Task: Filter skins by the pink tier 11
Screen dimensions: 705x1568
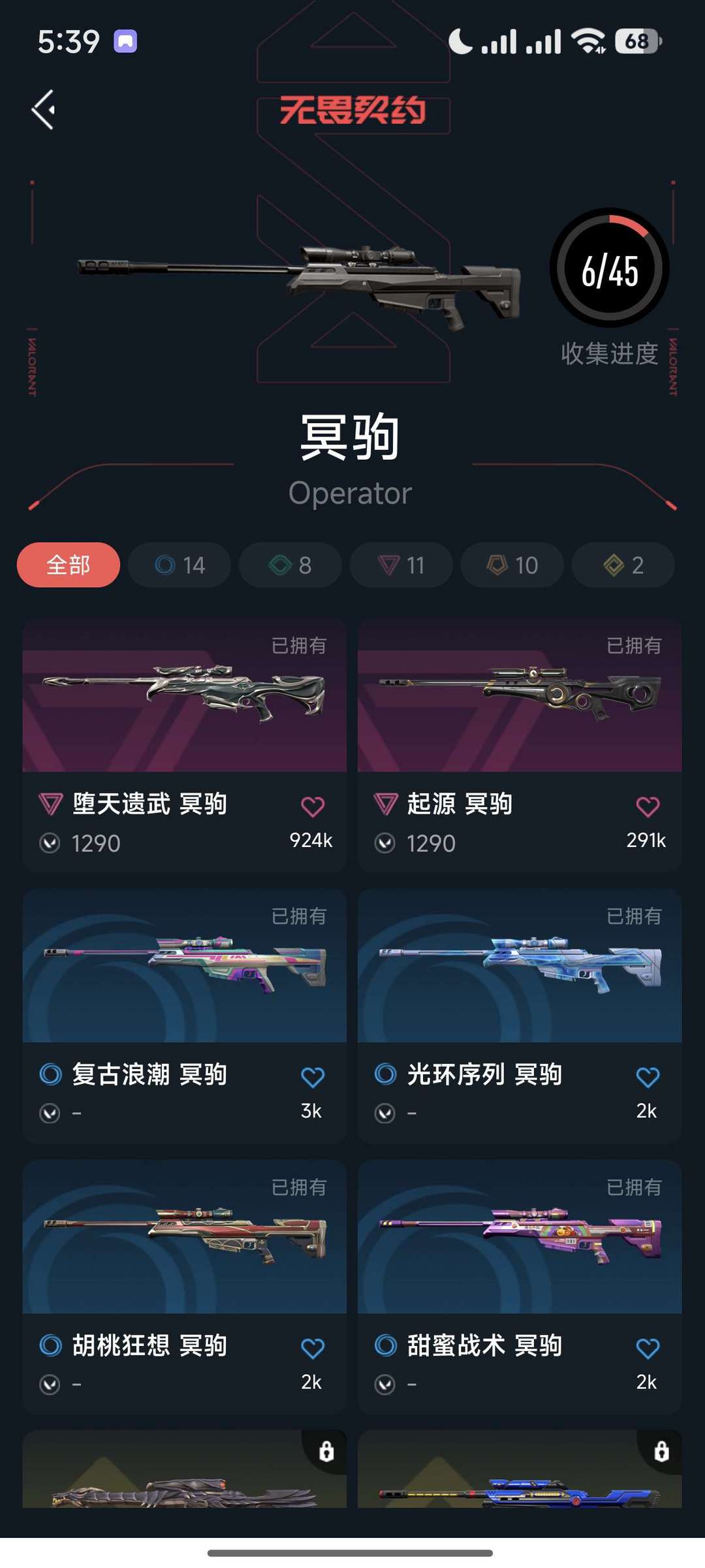Action: pos(401,565)
